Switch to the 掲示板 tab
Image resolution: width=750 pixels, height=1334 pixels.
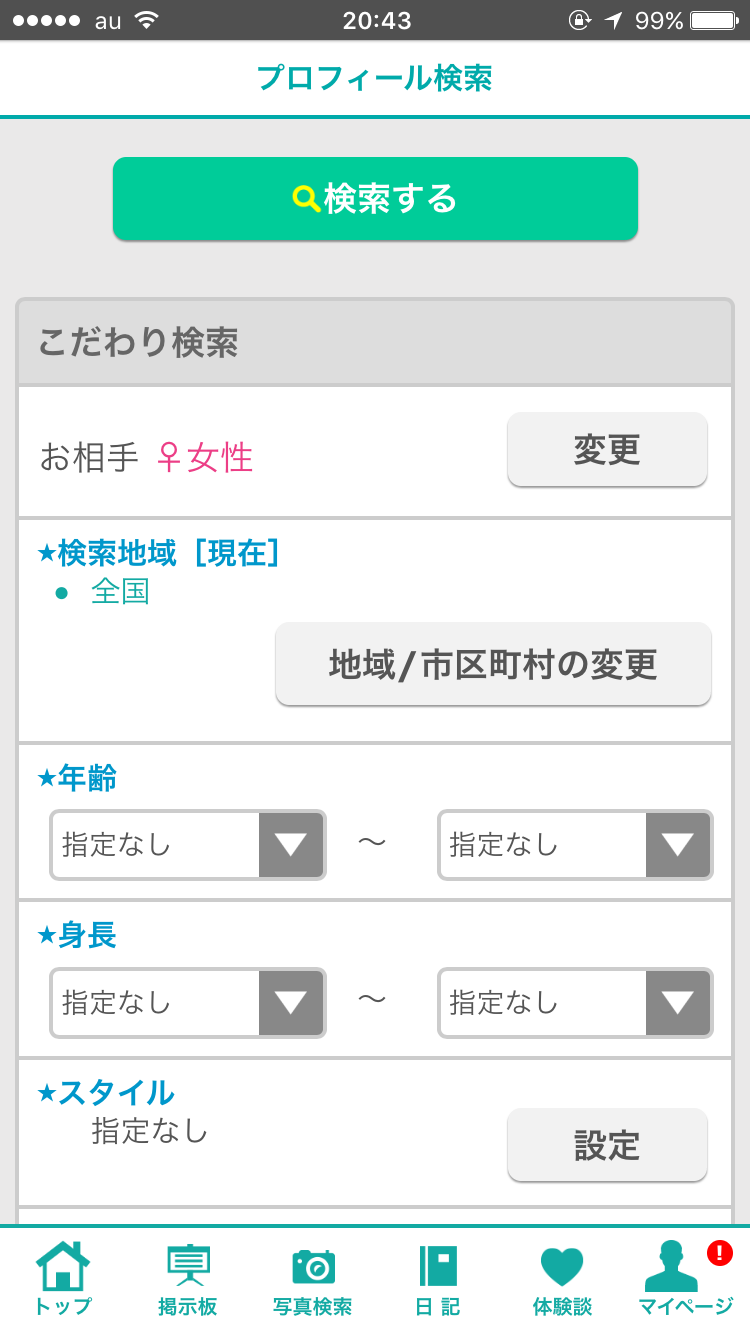coord(188,1279)
